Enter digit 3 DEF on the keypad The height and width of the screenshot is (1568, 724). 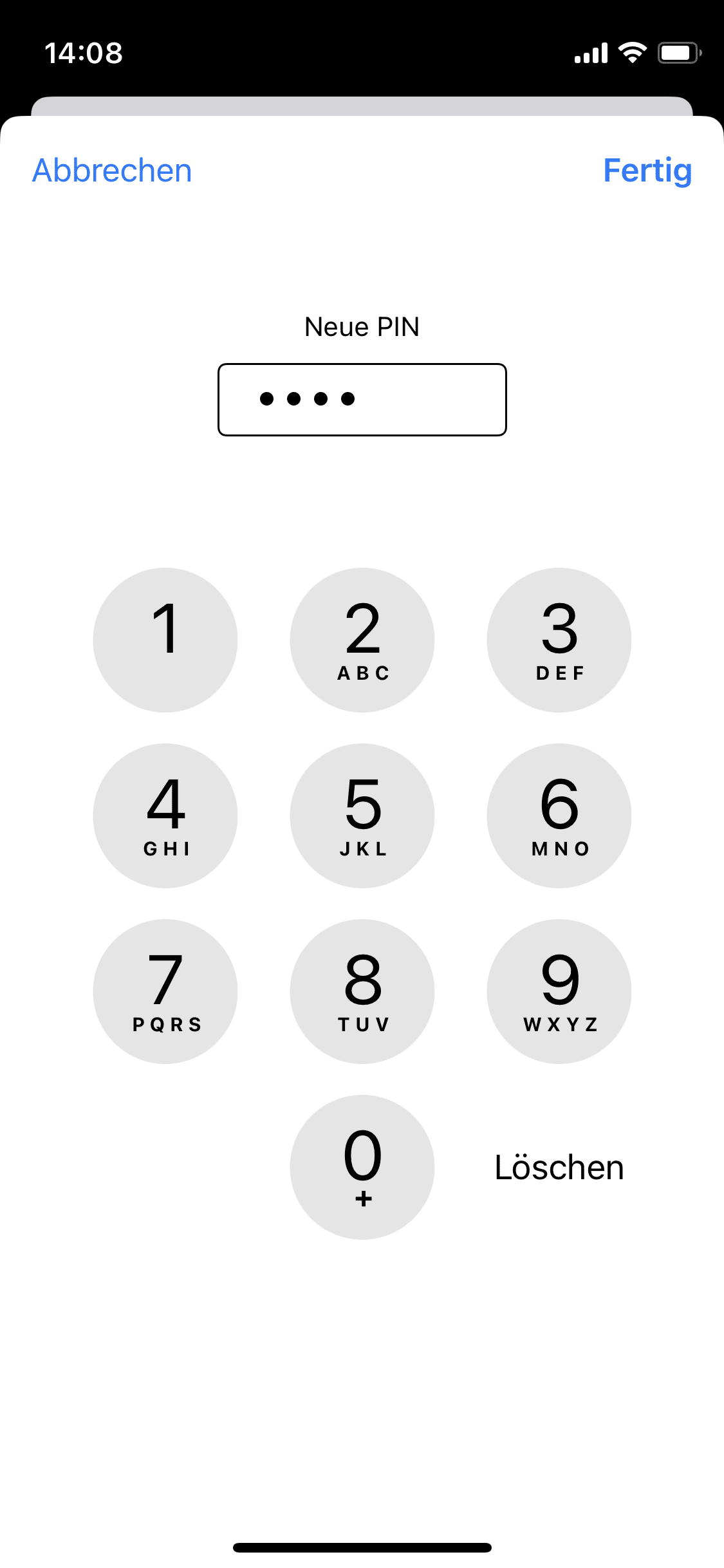(559, 640)
